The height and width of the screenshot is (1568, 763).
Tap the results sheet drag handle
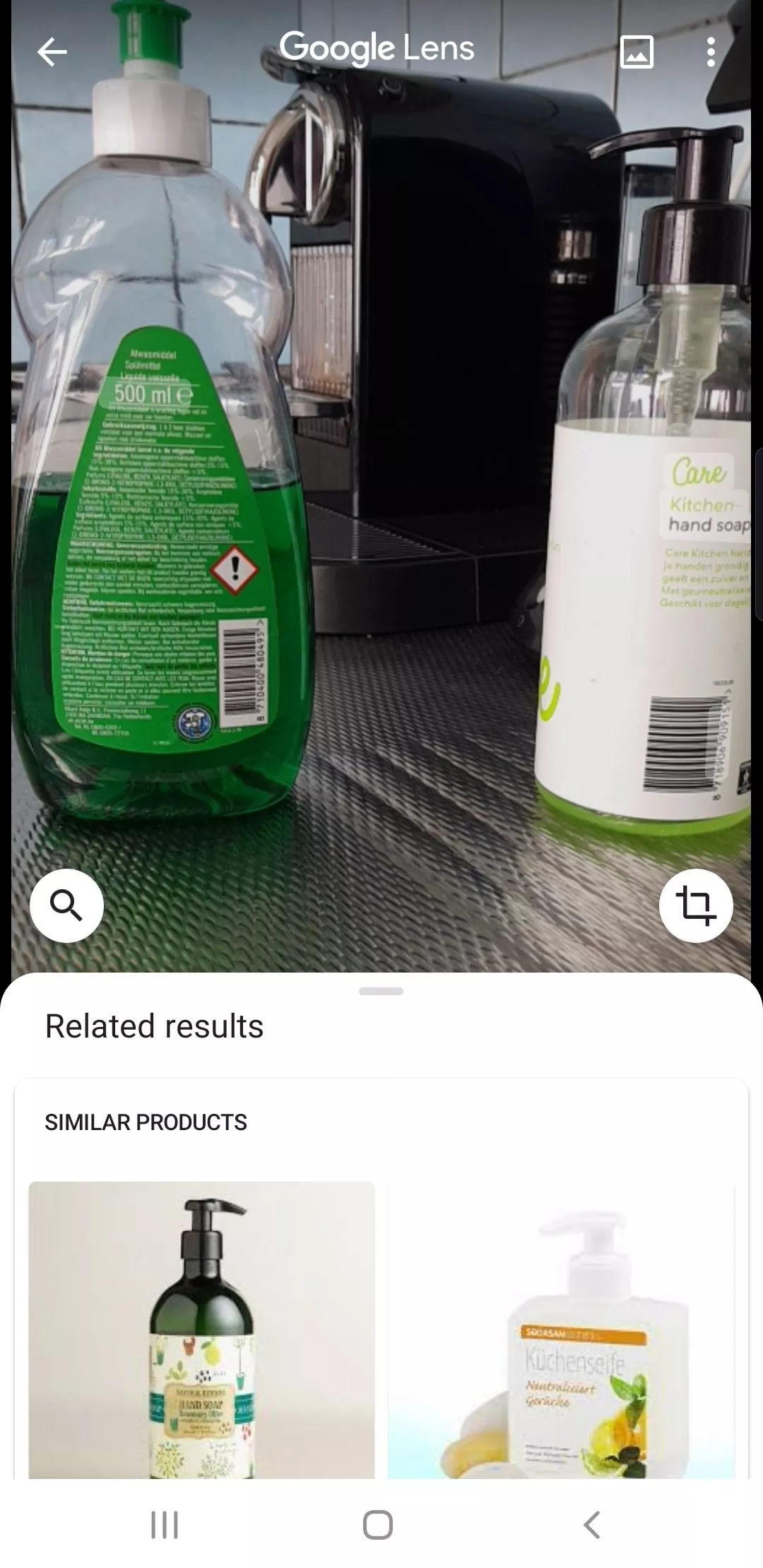[381, 991]
